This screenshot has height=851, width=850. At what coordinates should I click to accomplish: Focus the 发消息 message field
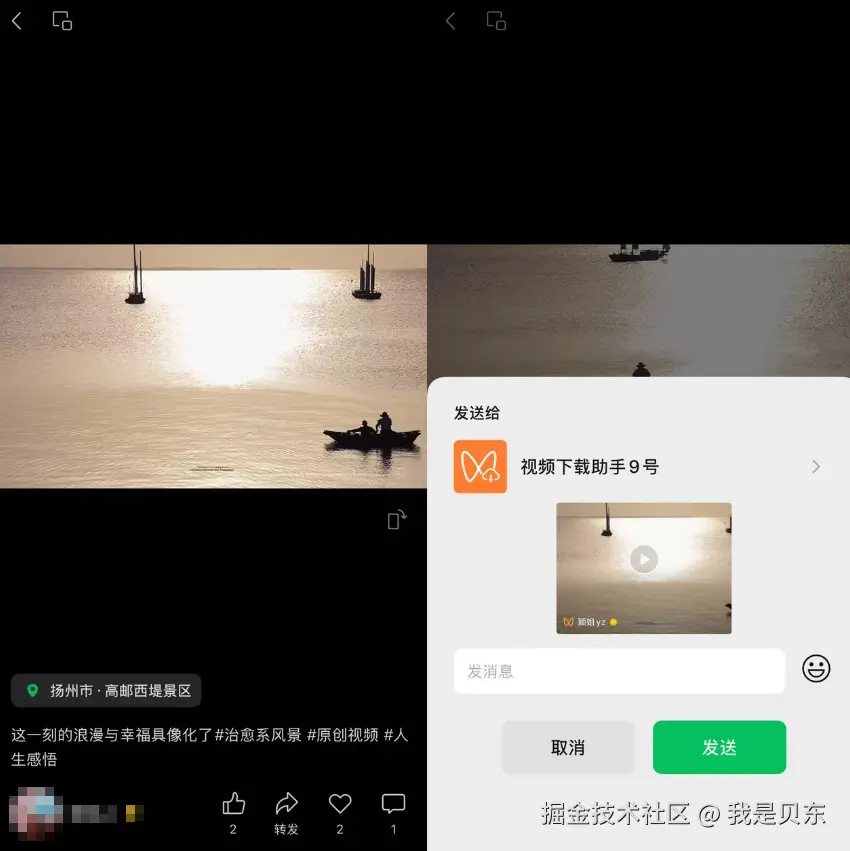[x=619, y=671]
